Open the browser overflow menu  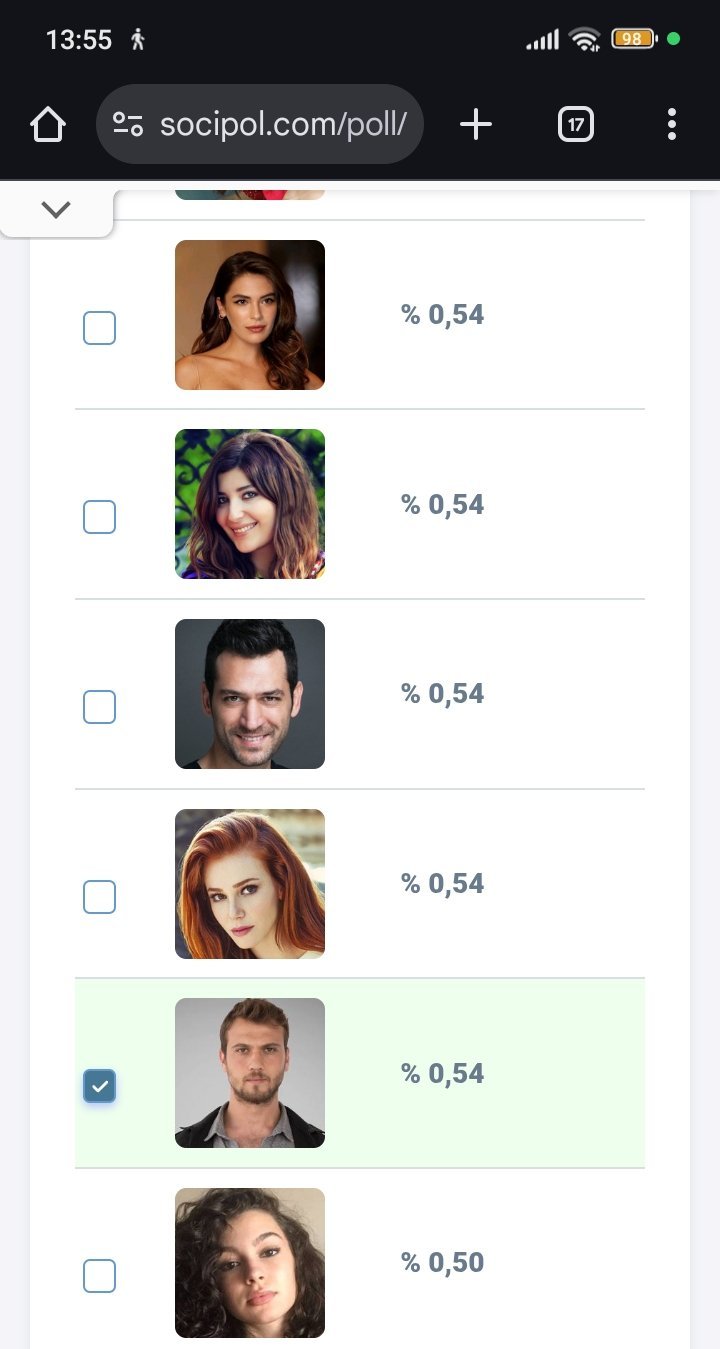[671, 125]
